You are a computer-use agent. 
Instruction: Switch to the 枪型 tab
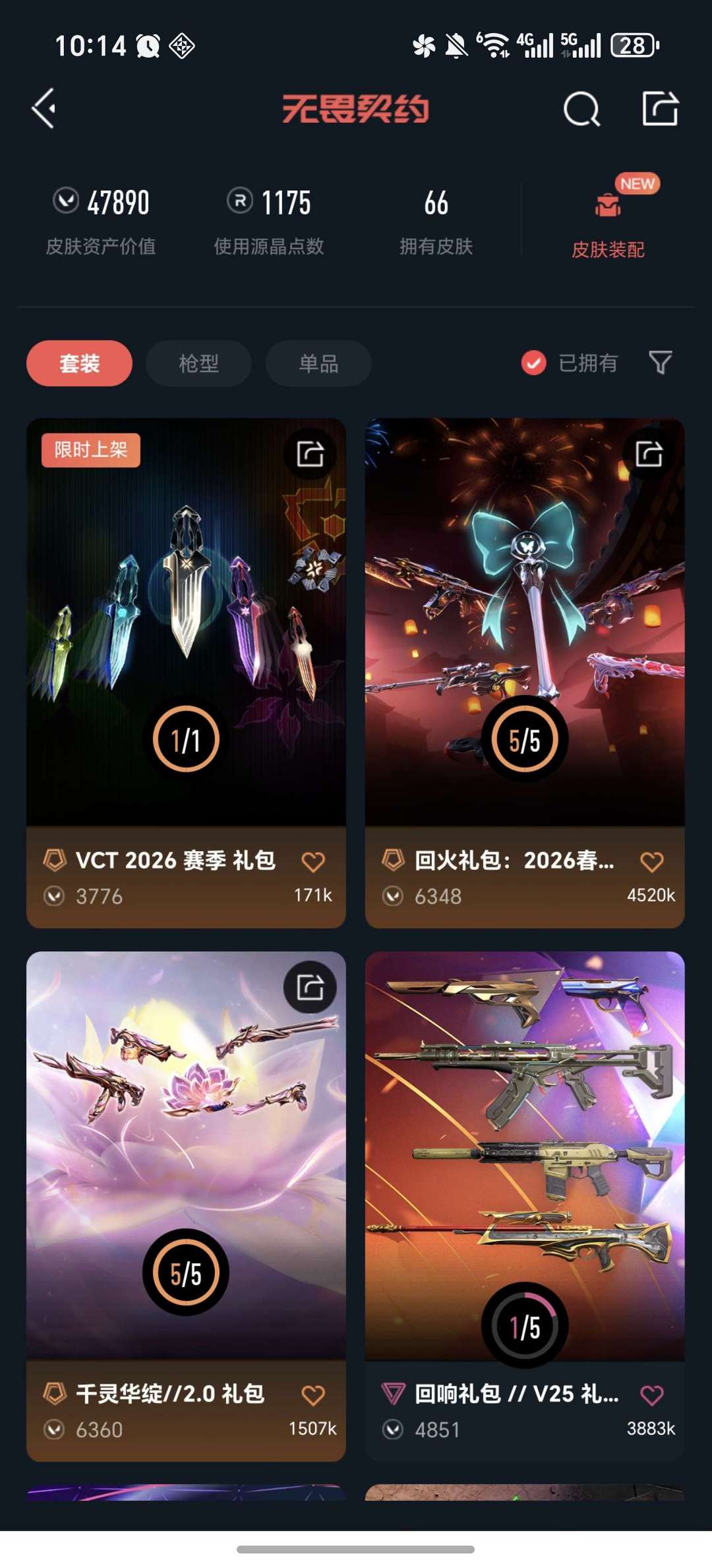tap(197, 363)
